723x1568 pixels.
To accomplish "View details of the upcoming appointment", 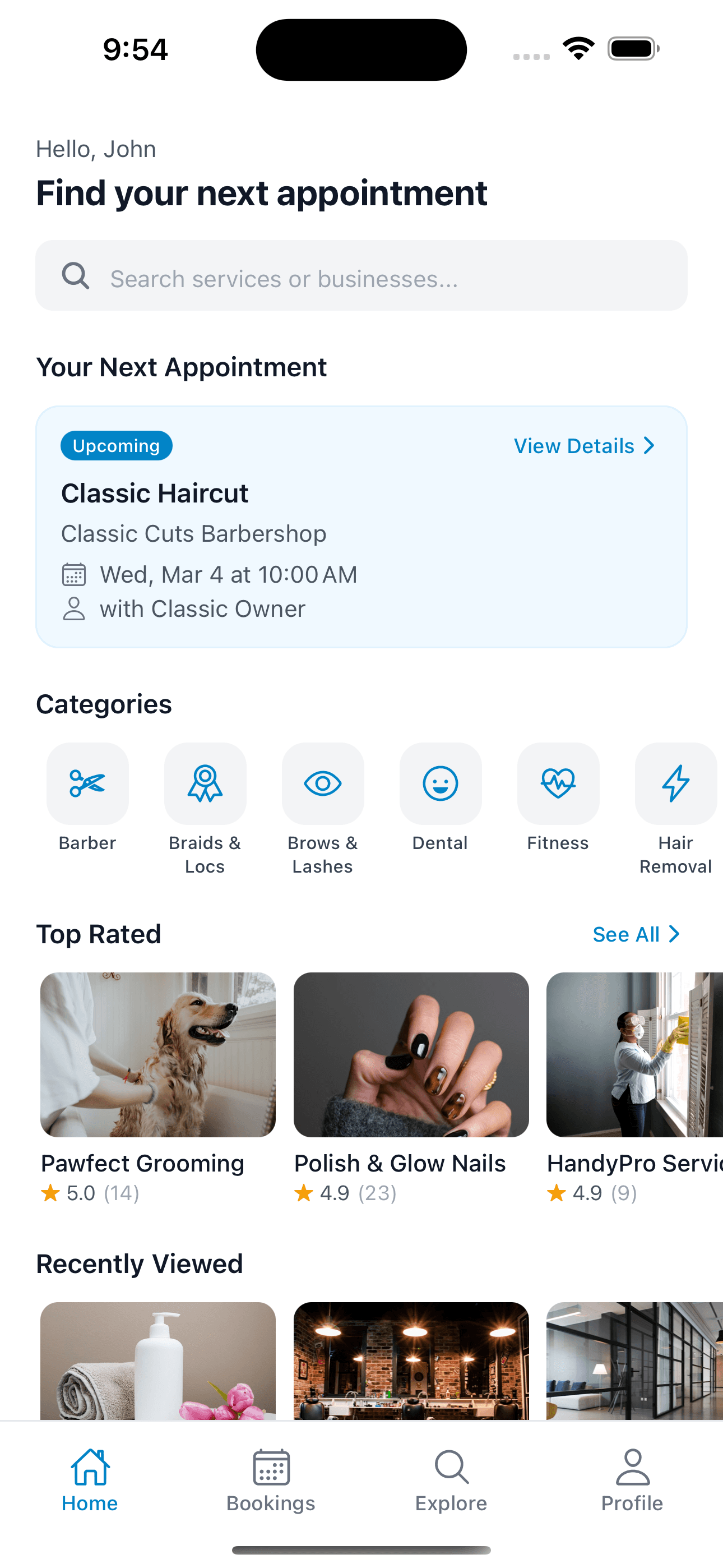I will point(584,446).
